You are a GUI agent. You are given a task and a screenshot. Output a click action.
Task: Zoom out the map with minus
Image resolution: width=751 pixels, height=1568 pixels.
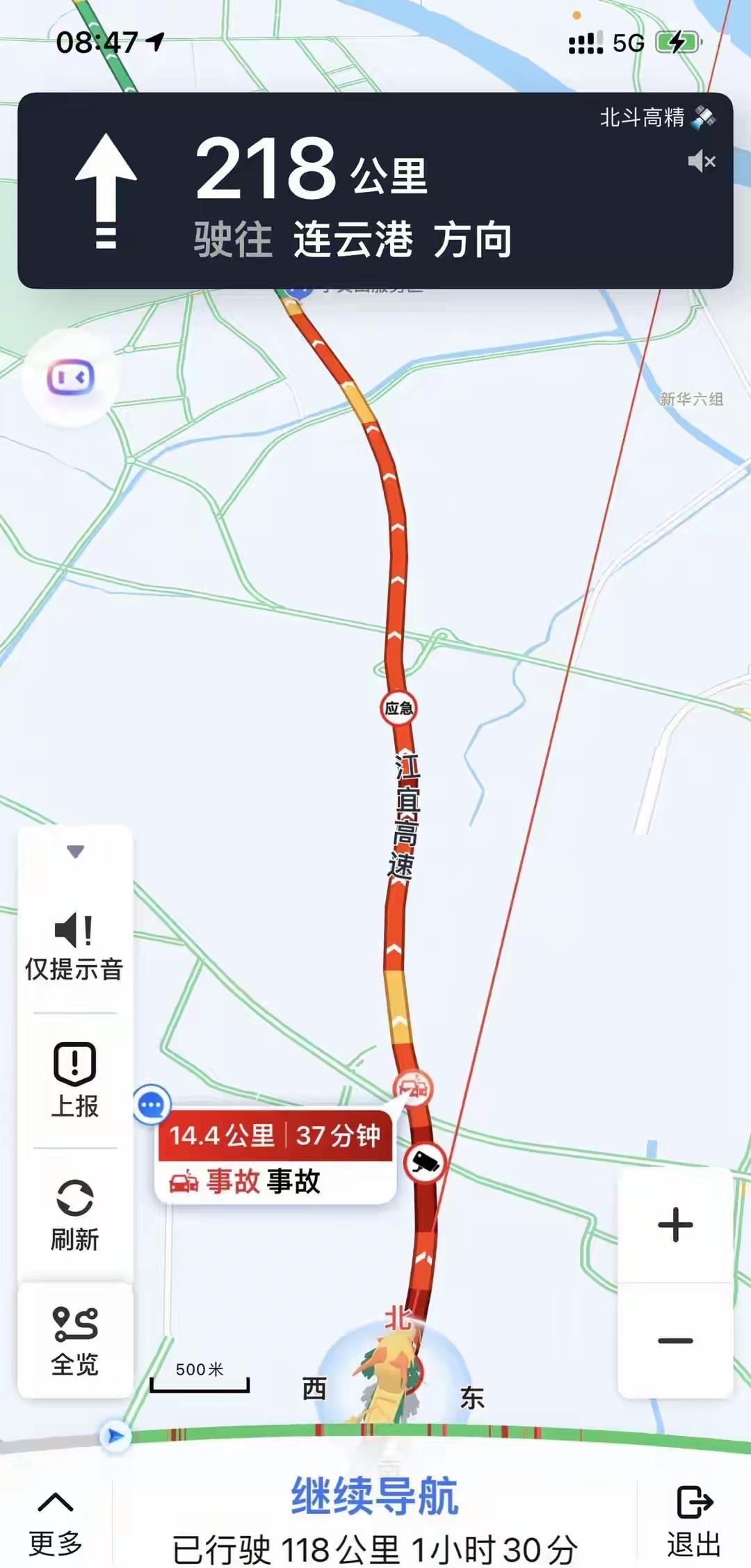[675, 1340]
